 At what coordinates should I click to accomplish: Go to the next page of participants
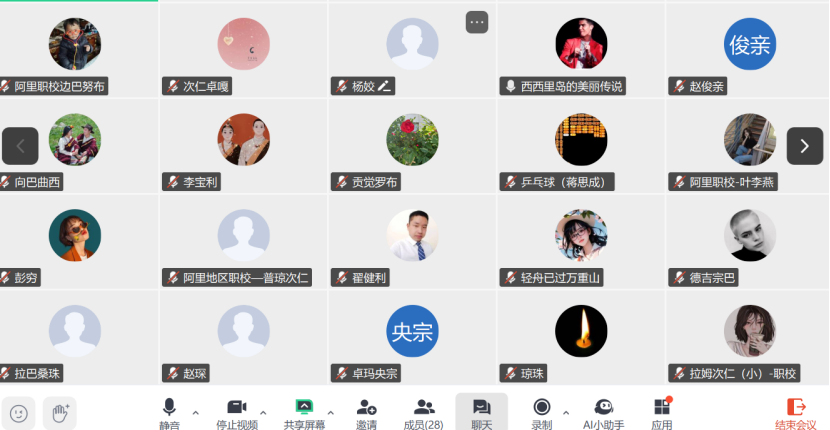coord(805,146)
